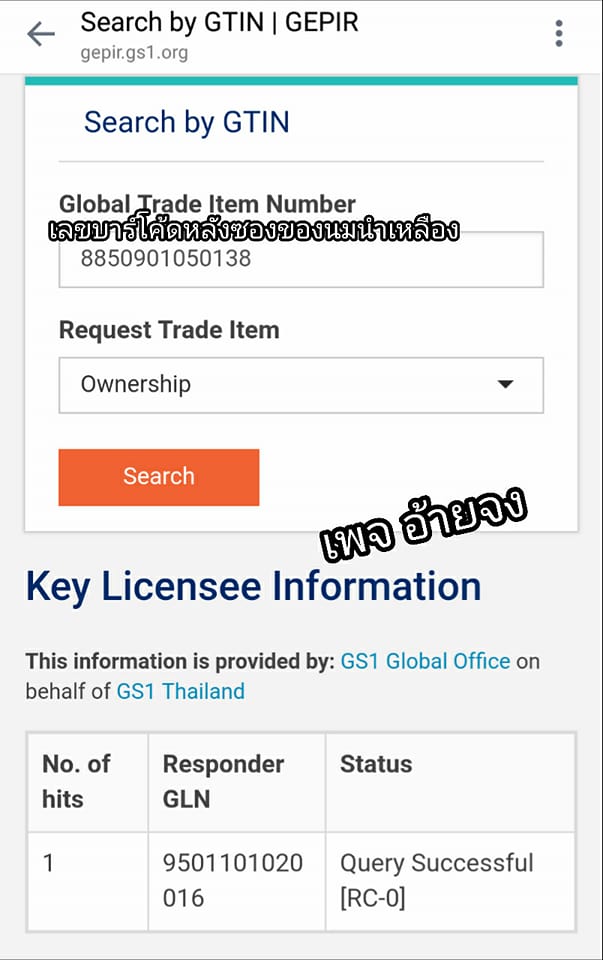Expand the Ownership dropdown

(300, 385)
